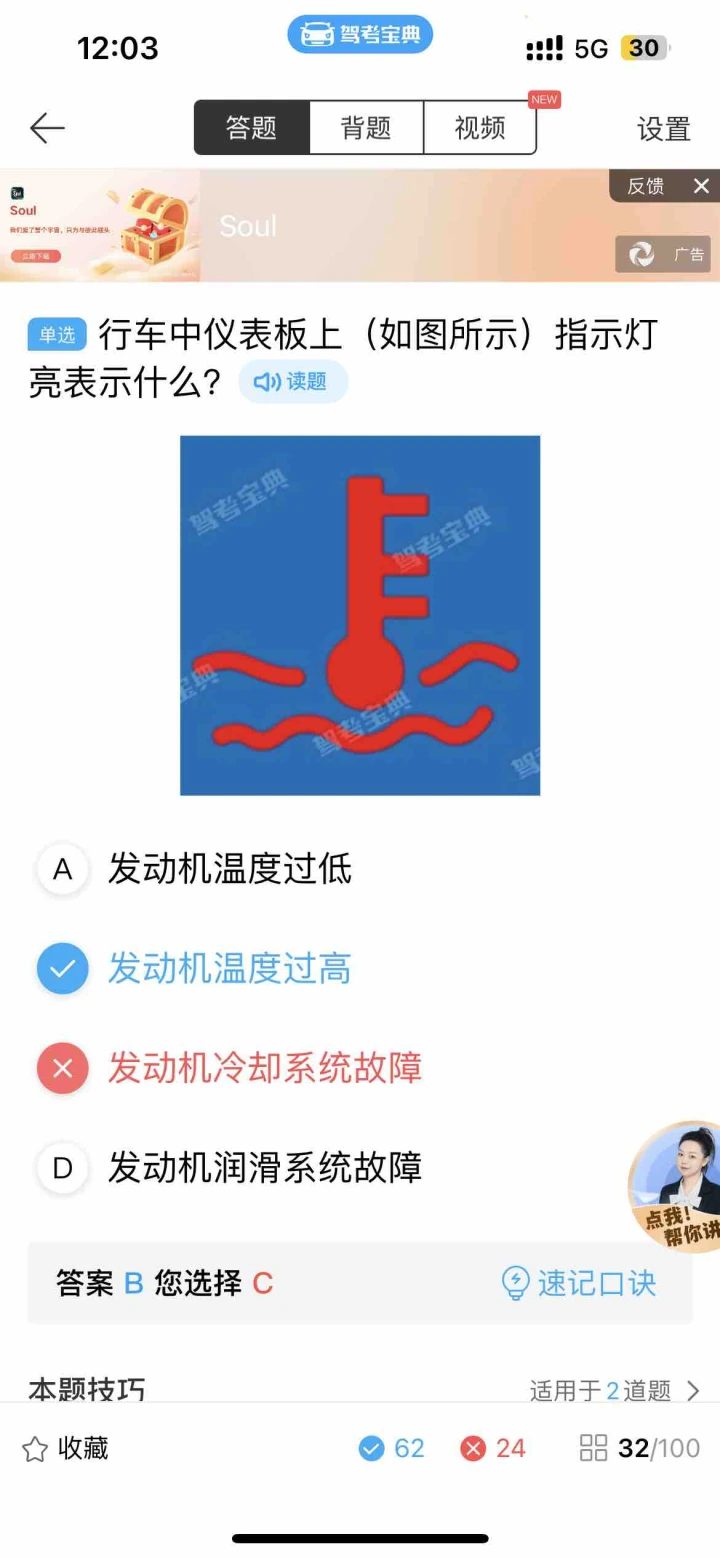Tap 反馈 on the ad banner
The width and height of the screenshot is (720, 1558).
point(645,186)
